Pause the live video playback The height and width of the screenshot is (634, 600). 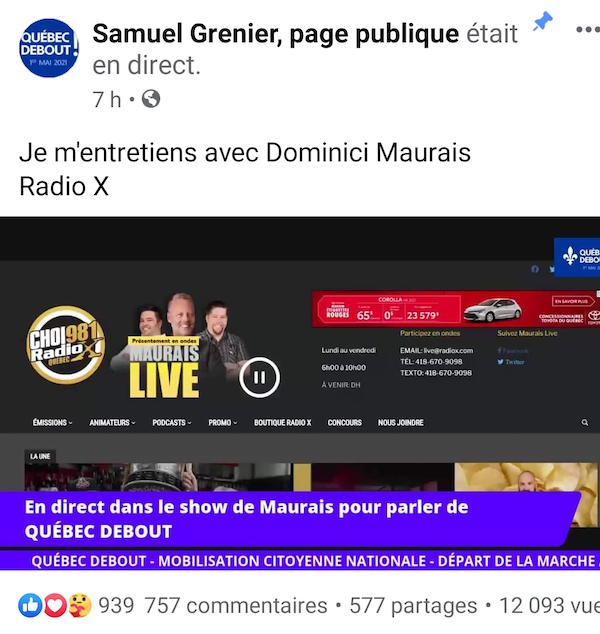click(x=260, y=377)
